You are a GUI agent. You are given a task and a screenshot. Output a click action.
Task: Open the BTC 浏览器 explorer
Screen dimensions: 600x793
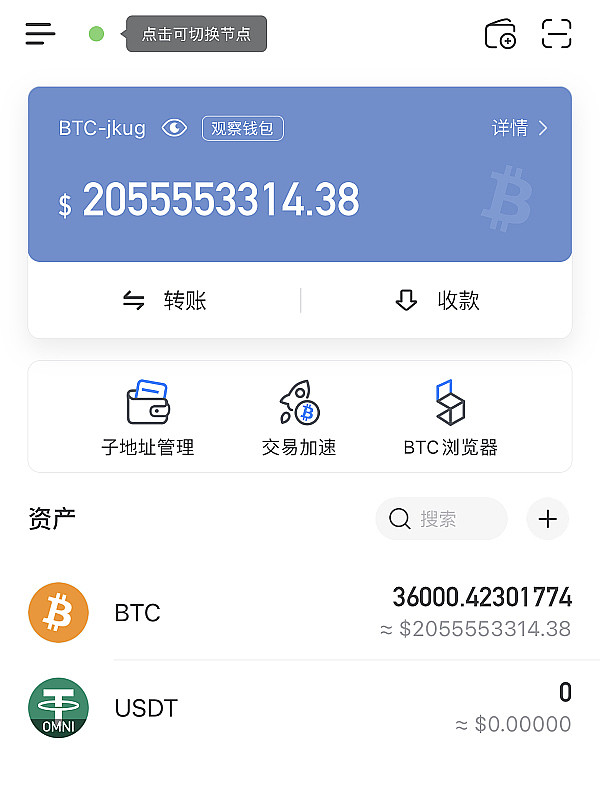point(450,417)
